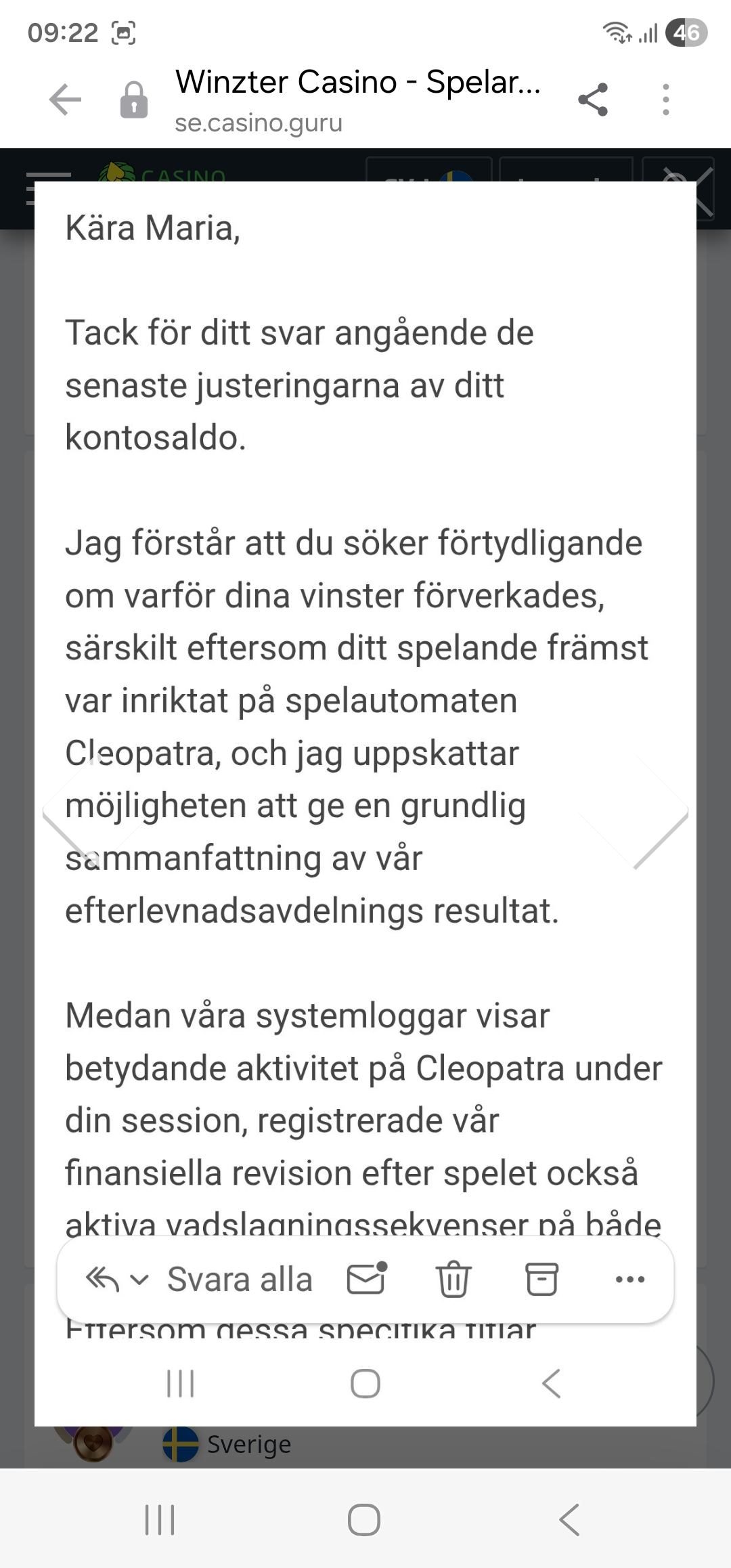Viewport: 731px width, 1568px height.
Task: Show the next image in the viewer
Action: click(659, 811)
